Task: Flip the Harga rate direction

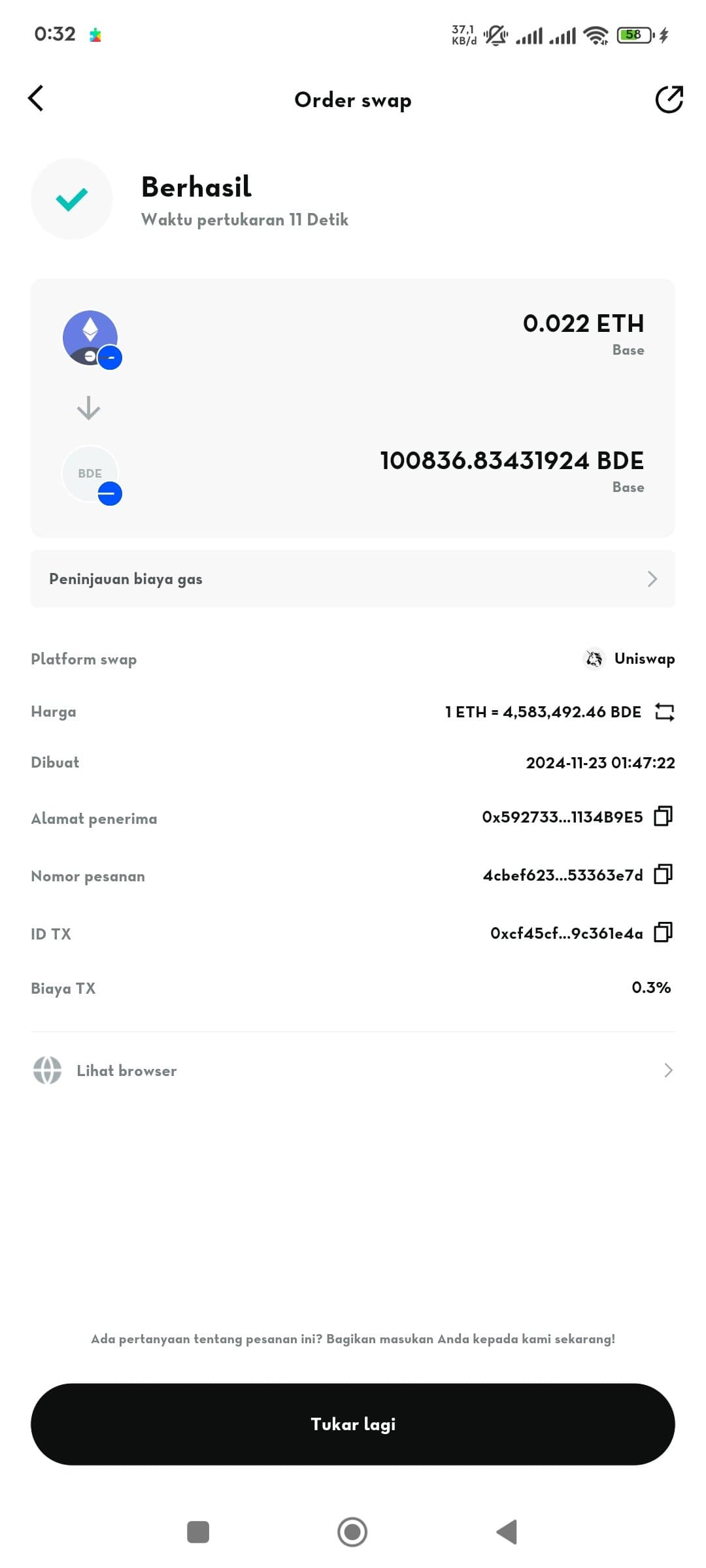Action: (664, 712)
